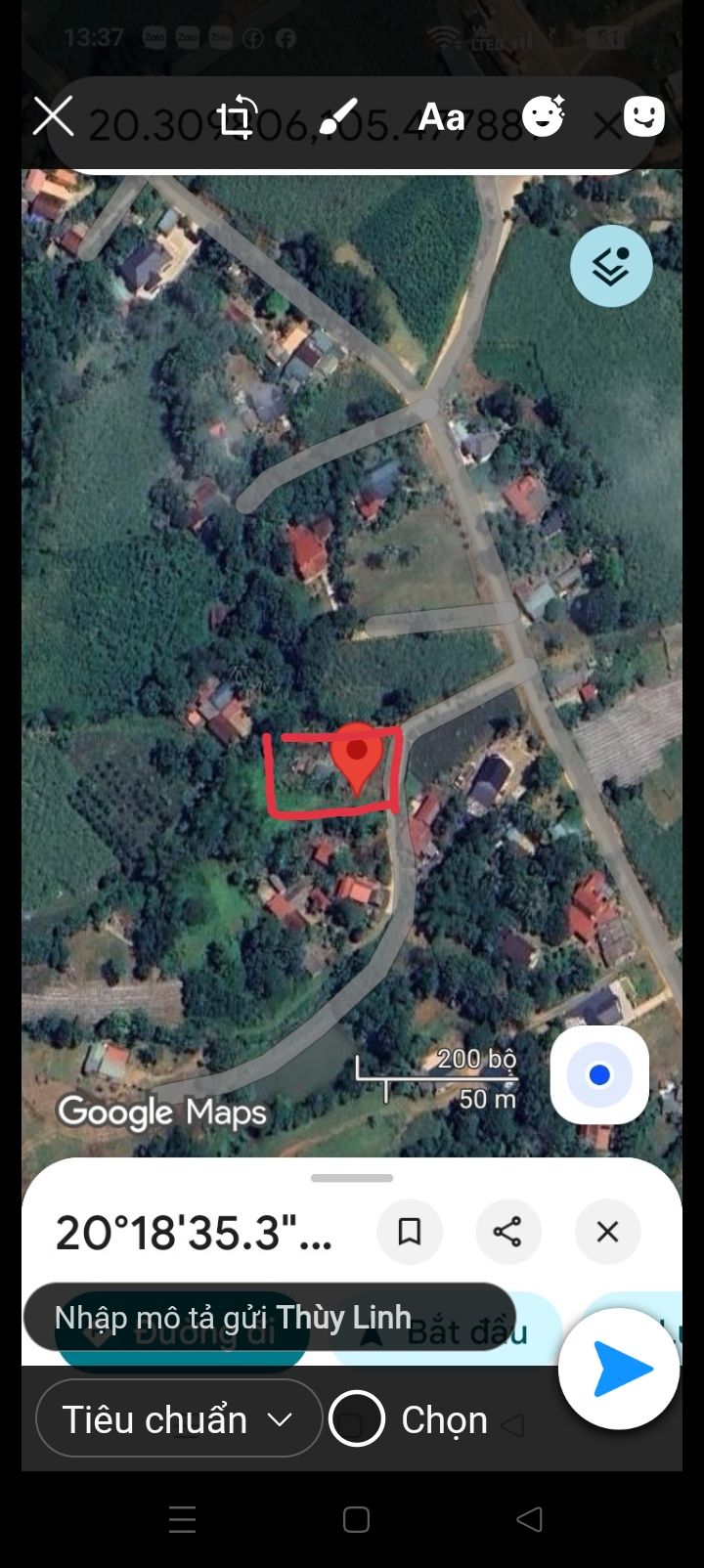Close the image editor
The image size is (704, 1568).
pos(53,116)
